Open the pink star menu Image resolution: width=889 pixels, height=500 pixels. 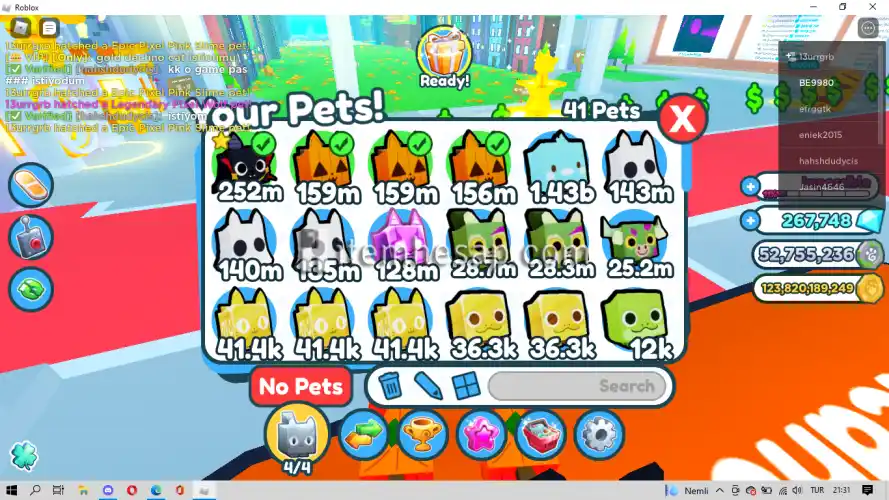pyautogui.click(x=481, y=434)
